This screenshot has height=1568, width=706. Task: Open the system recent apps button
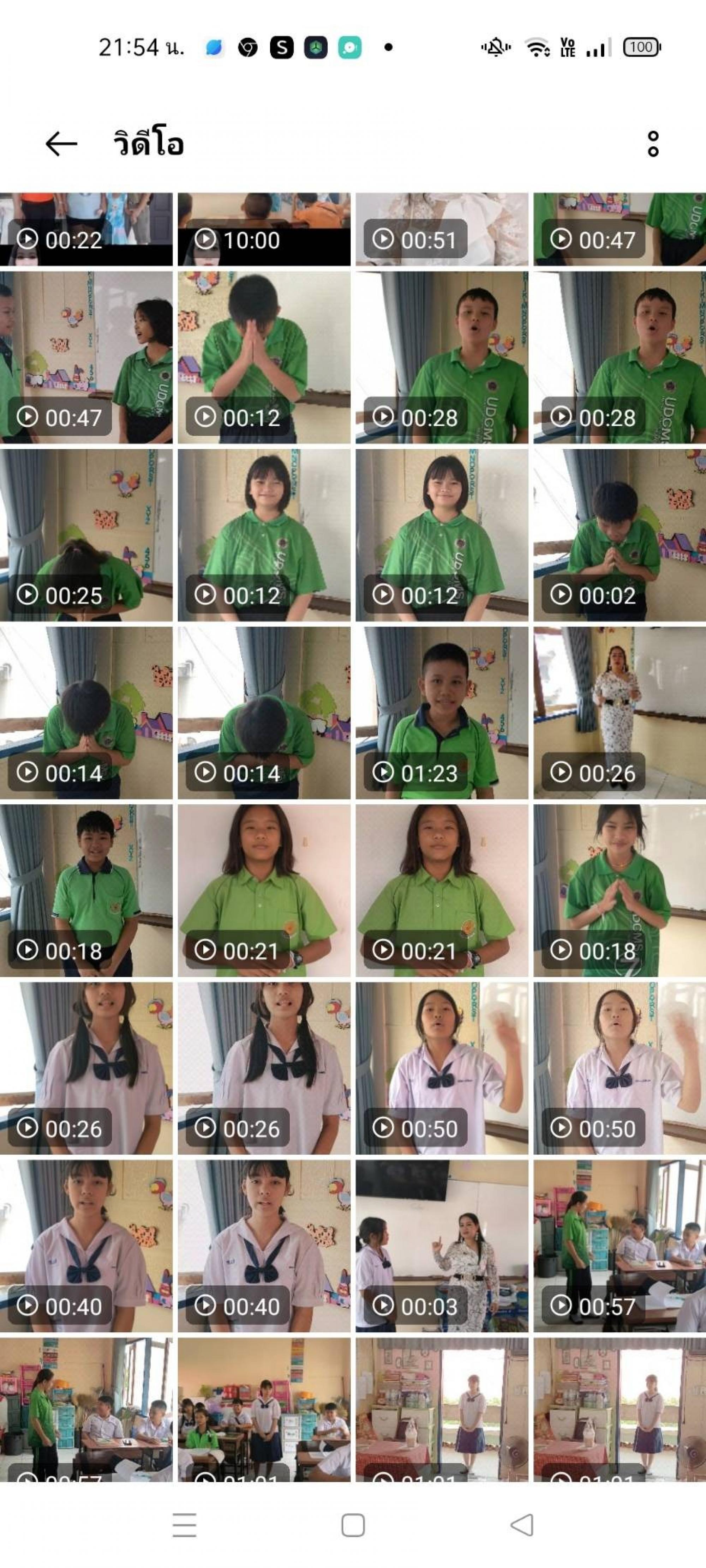point(185,1525)
